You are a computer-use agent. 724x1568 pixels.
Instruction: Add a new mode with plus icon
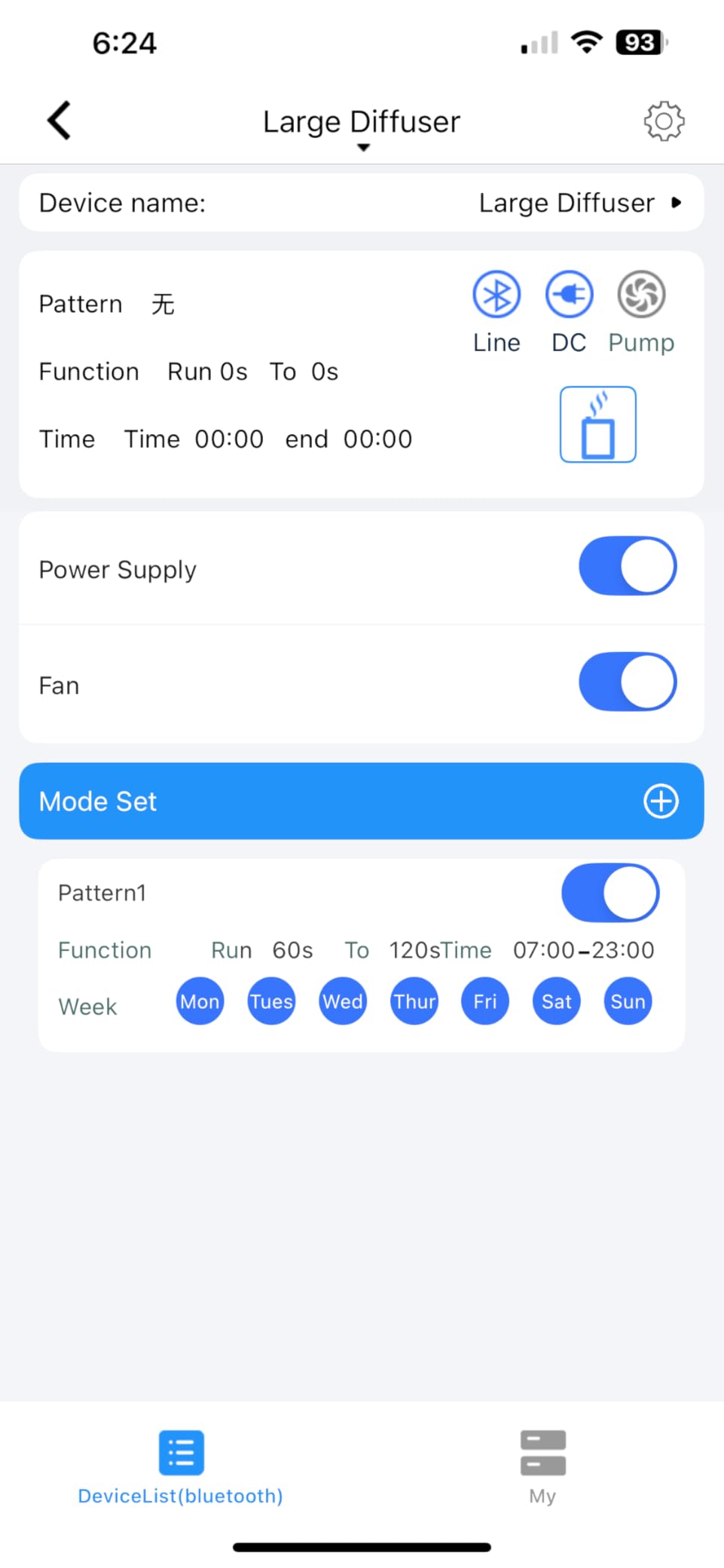pos(661,801)
